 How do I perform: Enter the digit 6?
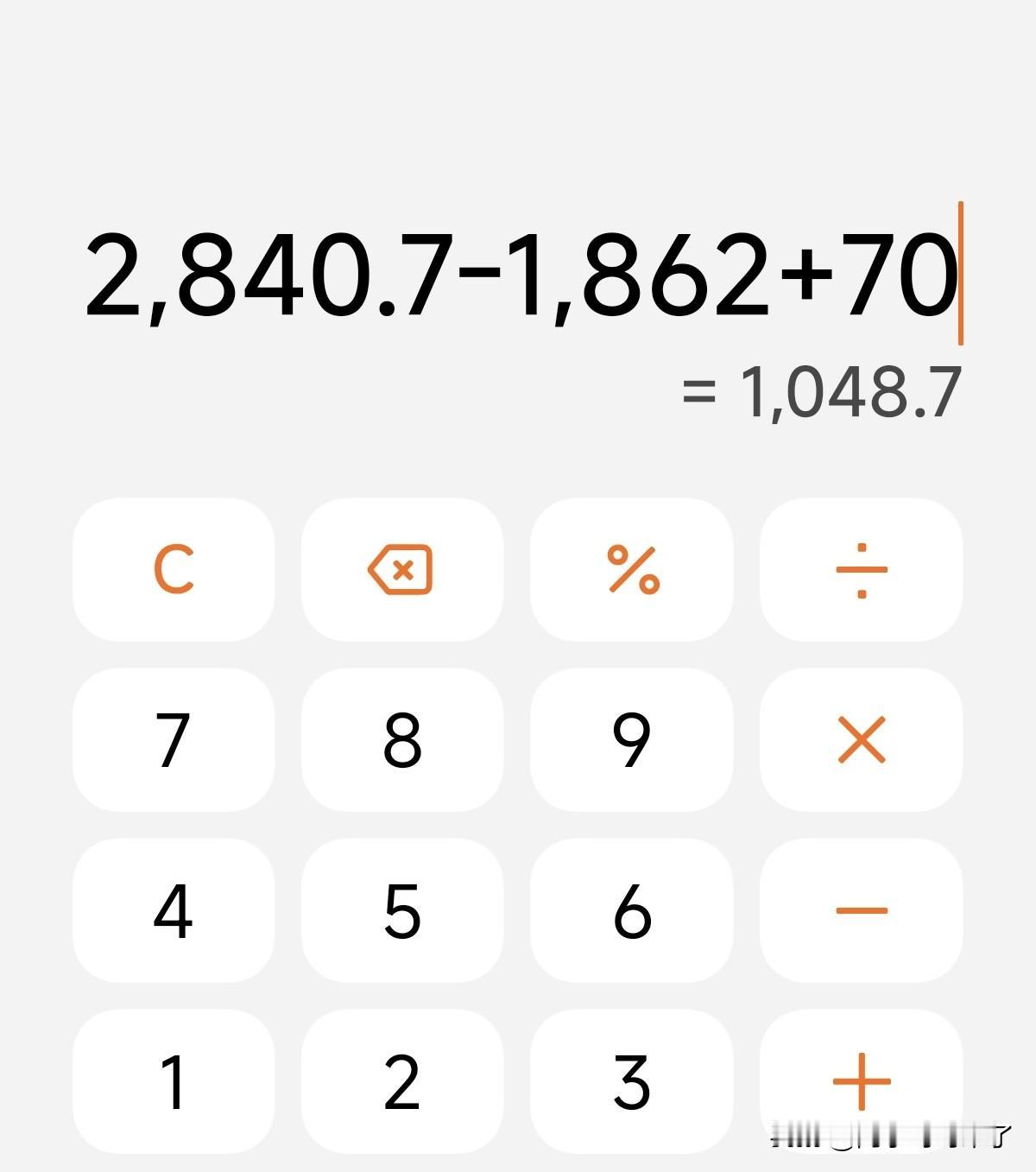pyautogui.click(x=632, y=910)
